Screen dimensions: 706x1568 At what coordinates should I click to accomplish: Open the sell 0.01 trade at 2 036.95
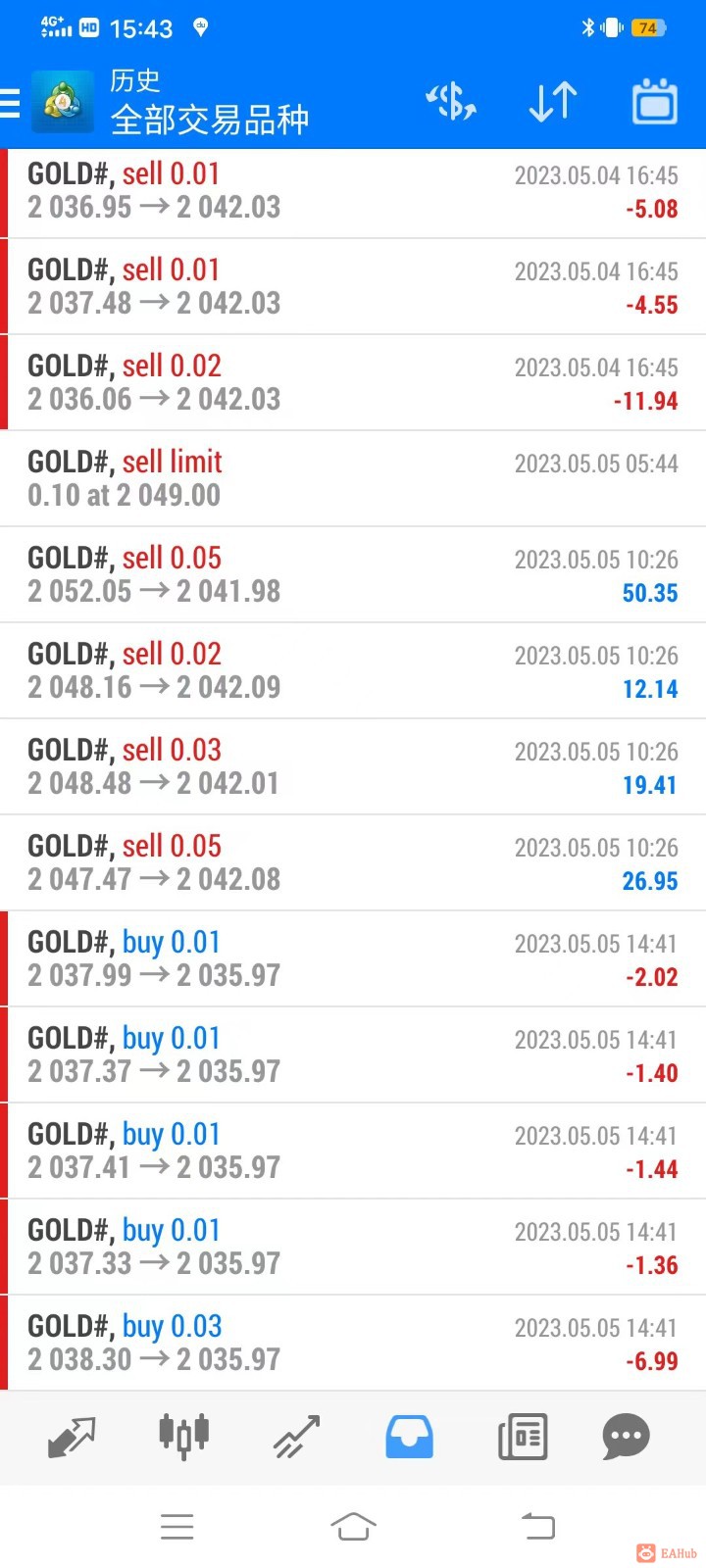point(353,191)
